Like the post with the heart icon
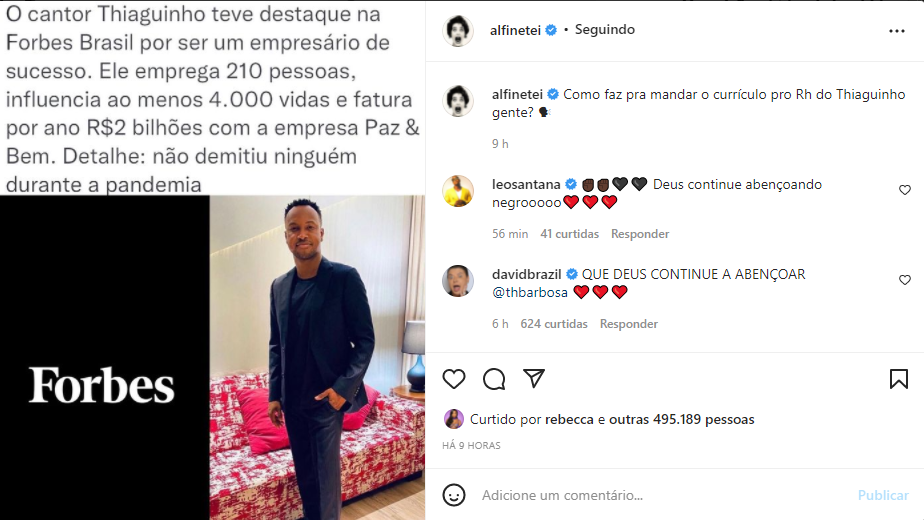This screenshot has width=924, height=520. pos(454,379)
